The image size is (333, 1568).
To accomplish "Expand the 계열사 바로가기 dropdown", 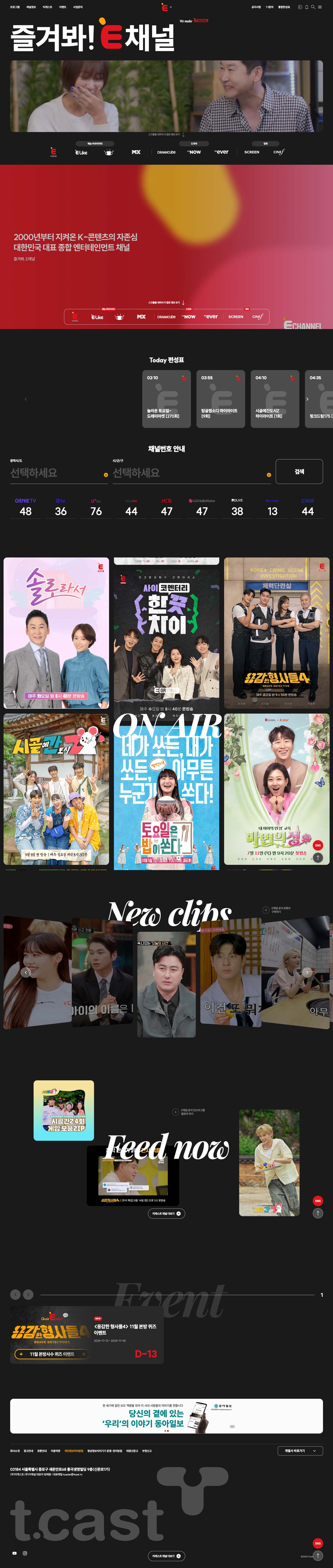I will pos(299,1451).
